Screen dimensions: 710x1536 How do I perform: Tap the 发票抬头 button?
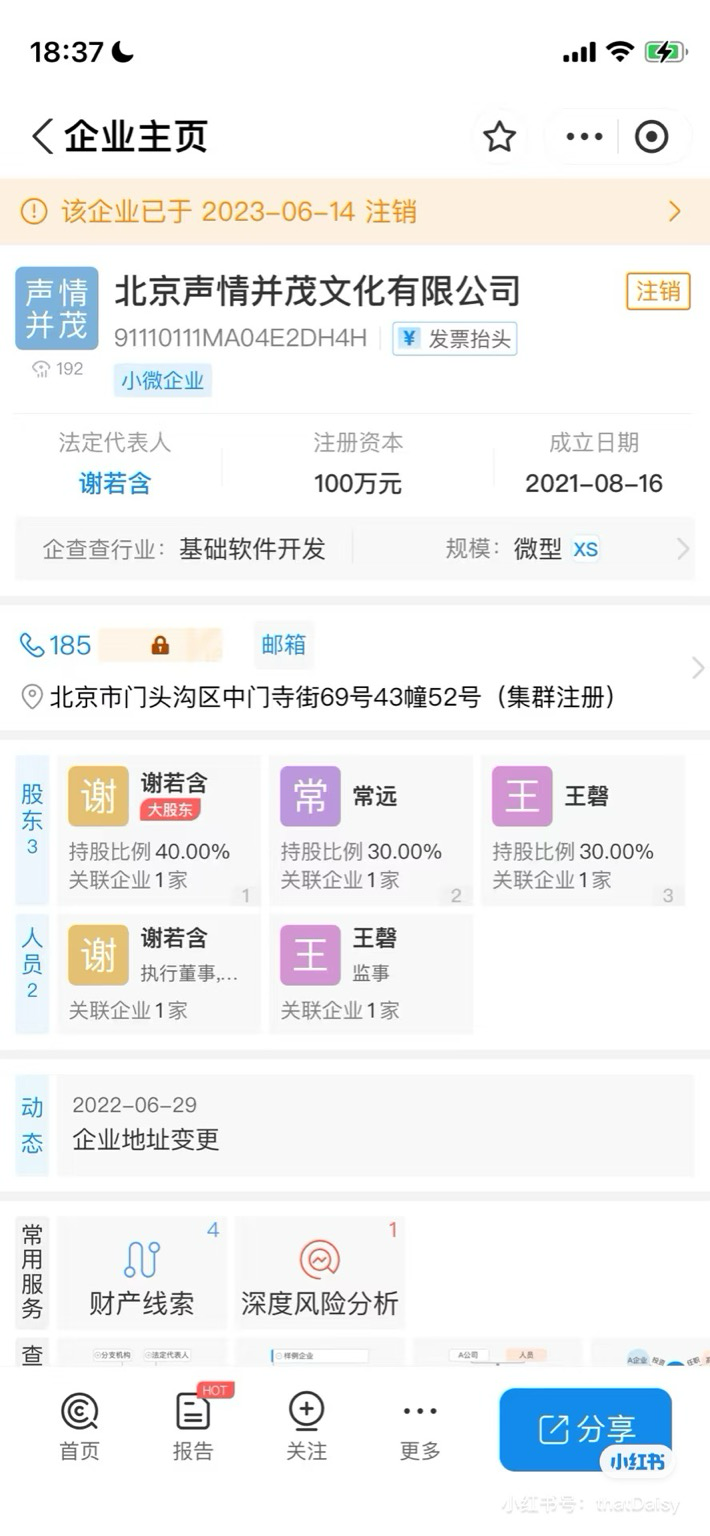(455, 339)
